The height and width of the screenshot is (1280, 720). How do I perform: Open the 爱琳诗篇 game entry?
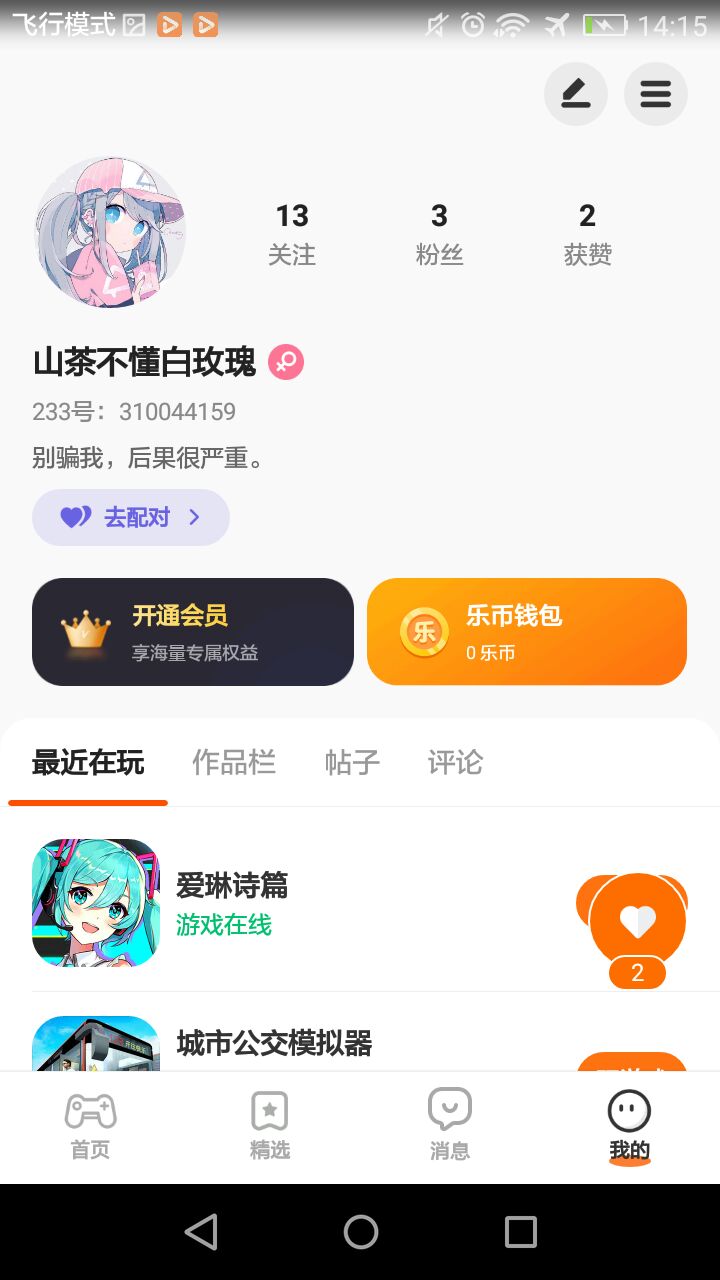(x=232, y=902)
